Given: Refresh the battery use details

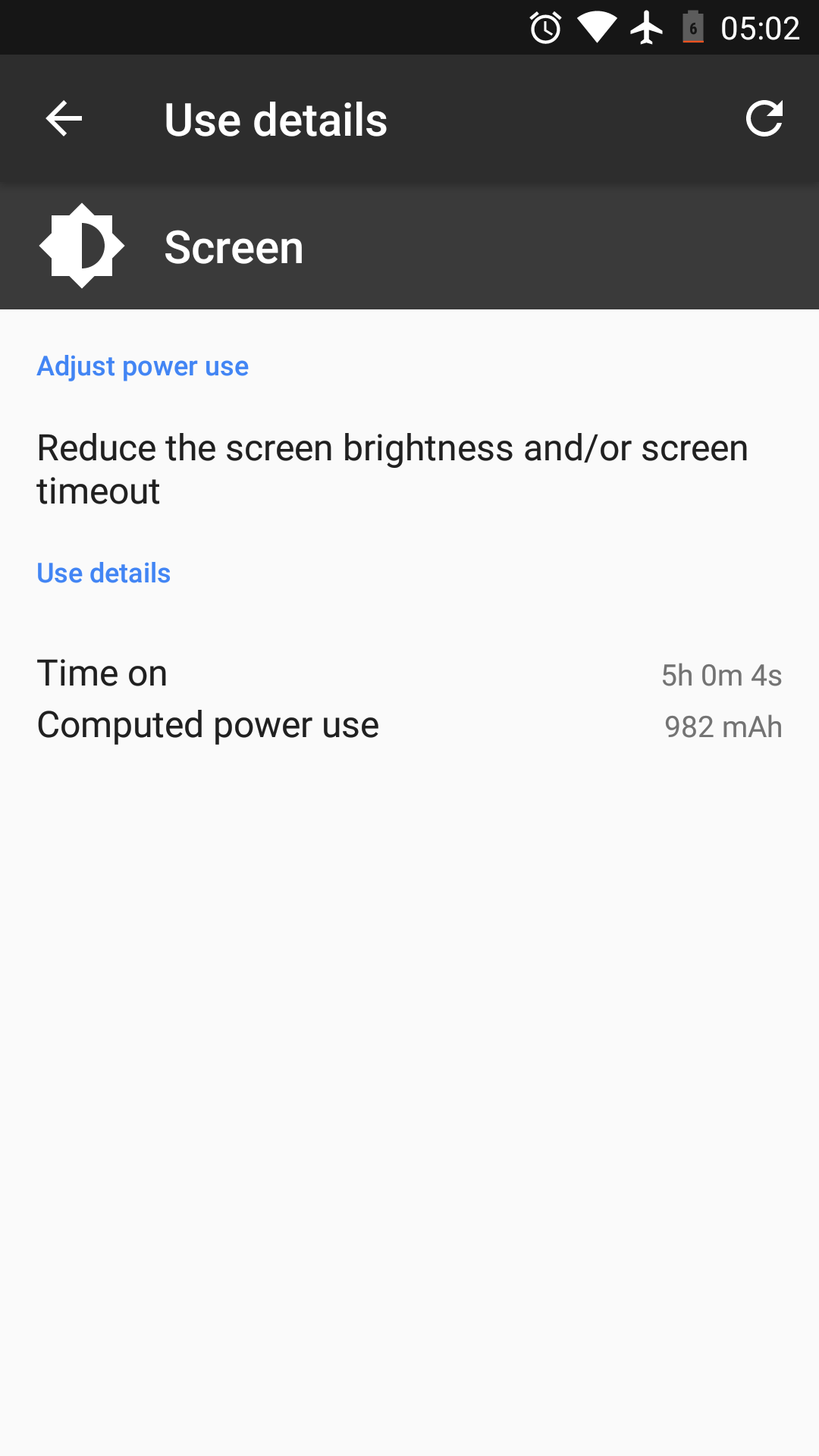Looking at the screenshot, I should [764, 119].
